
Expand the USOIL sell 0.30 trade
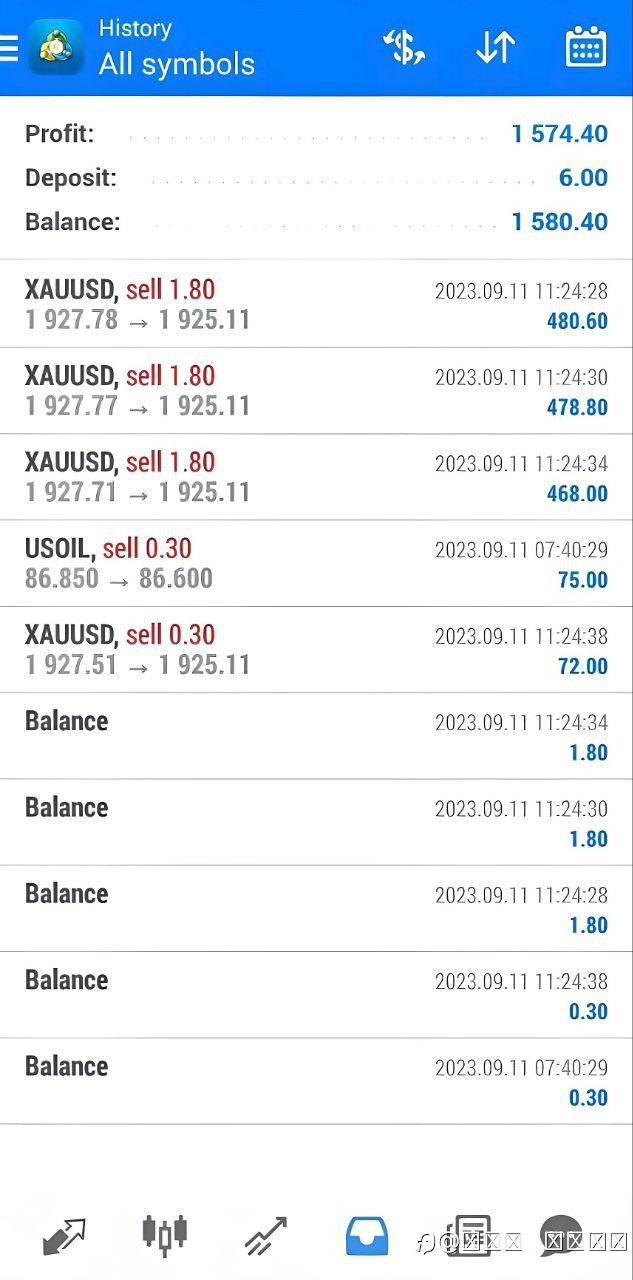(x=316, y=563)
